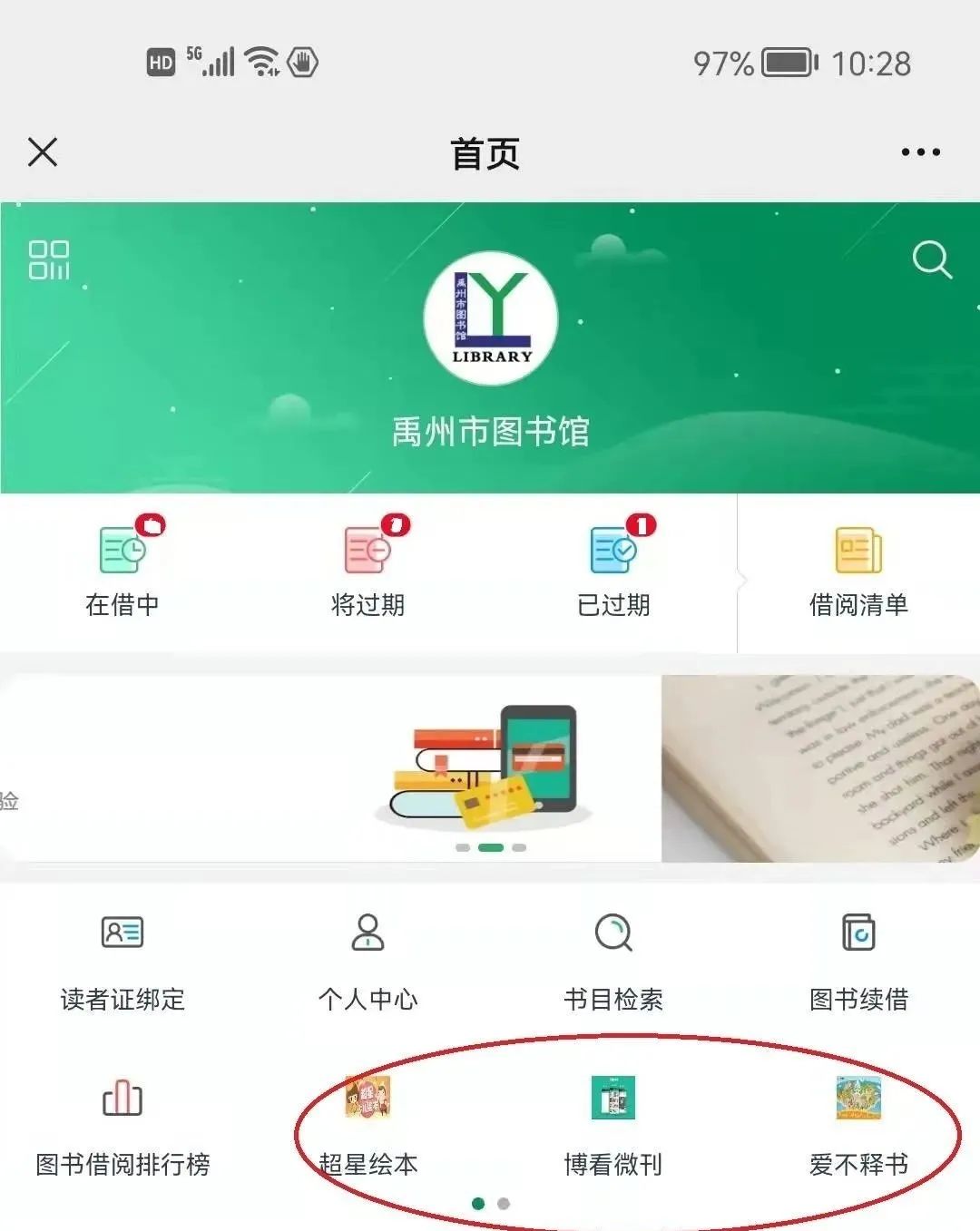Launch 超星绘本
This screenshot has width=980, height=1231.
[x=367, y=1127]
